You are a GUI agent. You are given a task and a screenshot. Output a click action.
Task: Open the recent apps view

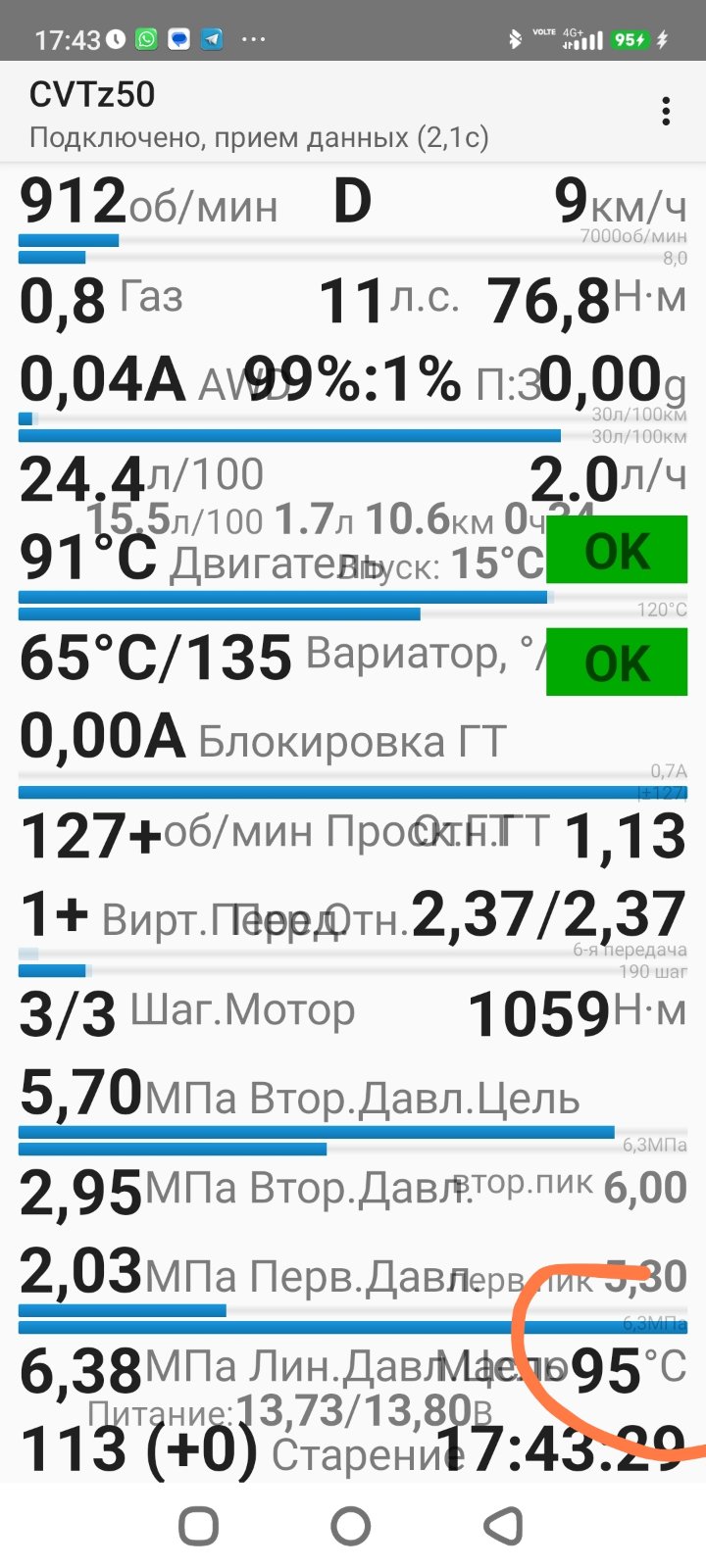[198, 1526]
